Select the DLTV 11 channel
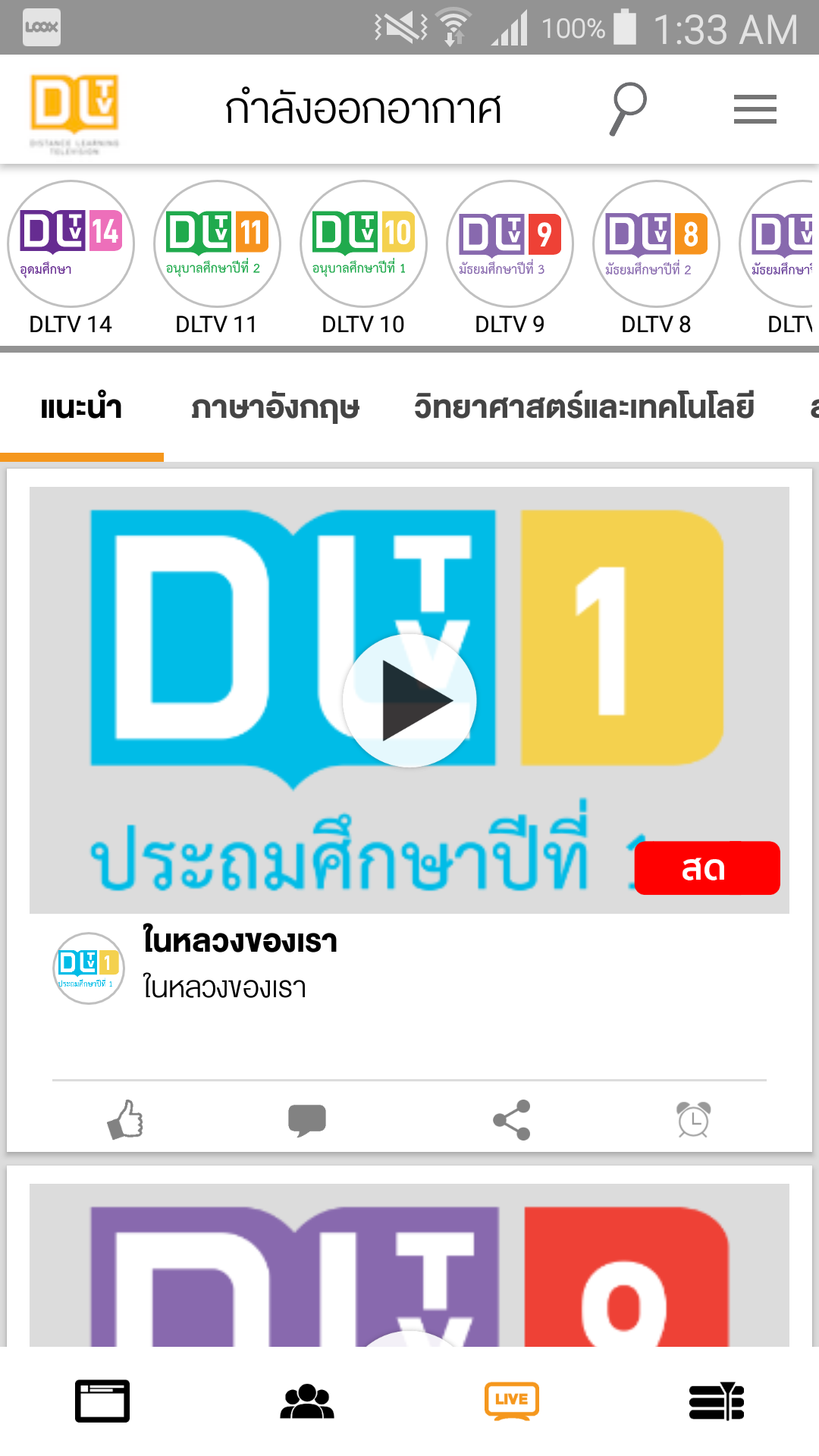Image resolution: width=819 pixels, height=1456 pixels. (x=217, y=244)
